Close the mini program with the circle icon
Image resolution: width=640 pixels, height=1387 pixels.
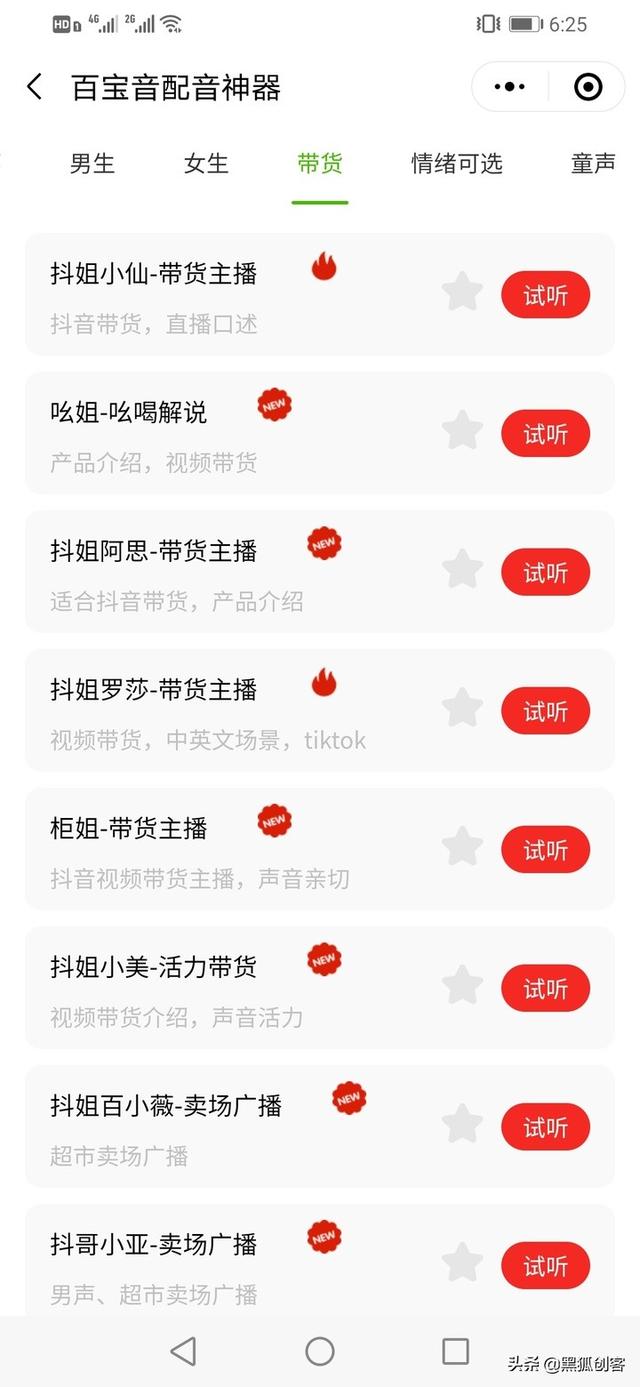tap(588, 87)
